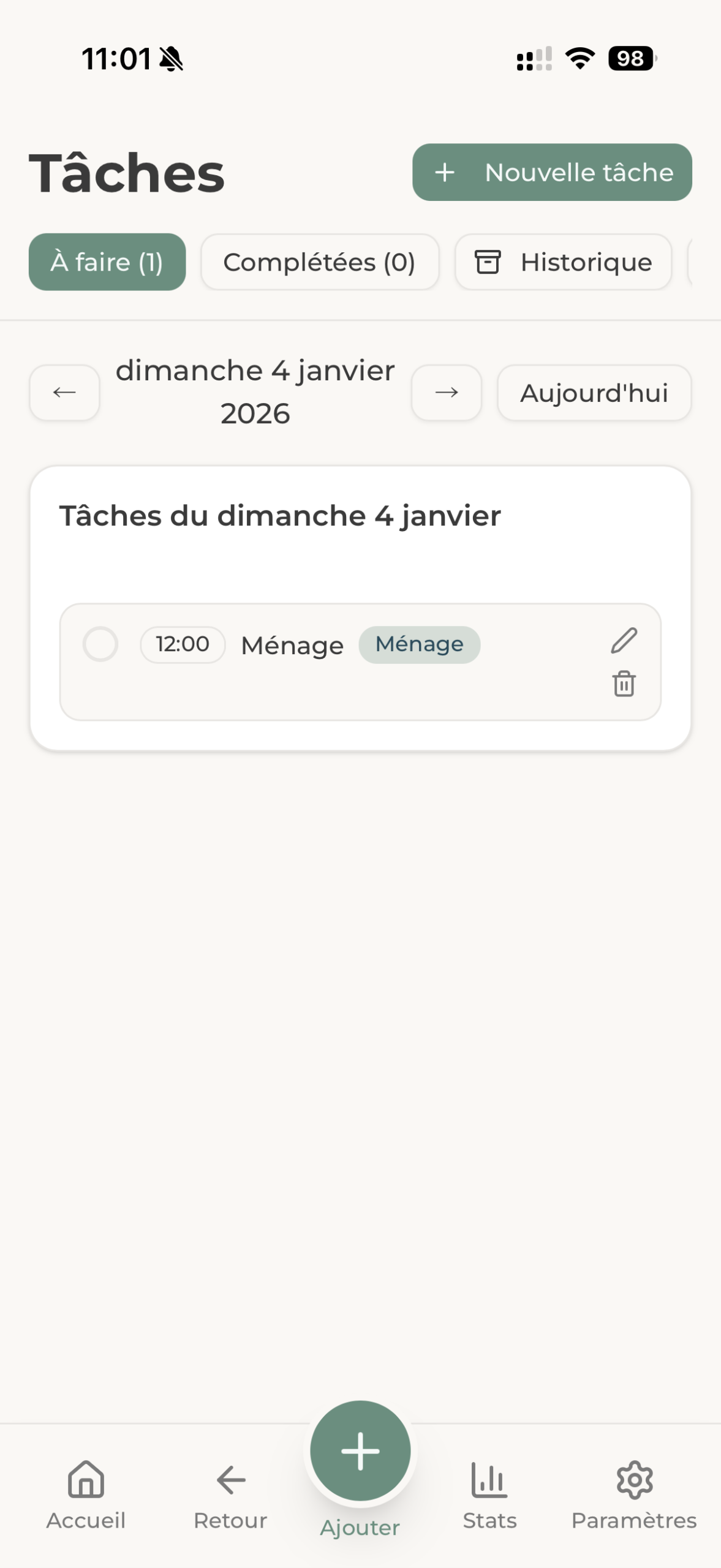Select the À faire tab
Screen dimensions: 721x1568
coord(107,262)
